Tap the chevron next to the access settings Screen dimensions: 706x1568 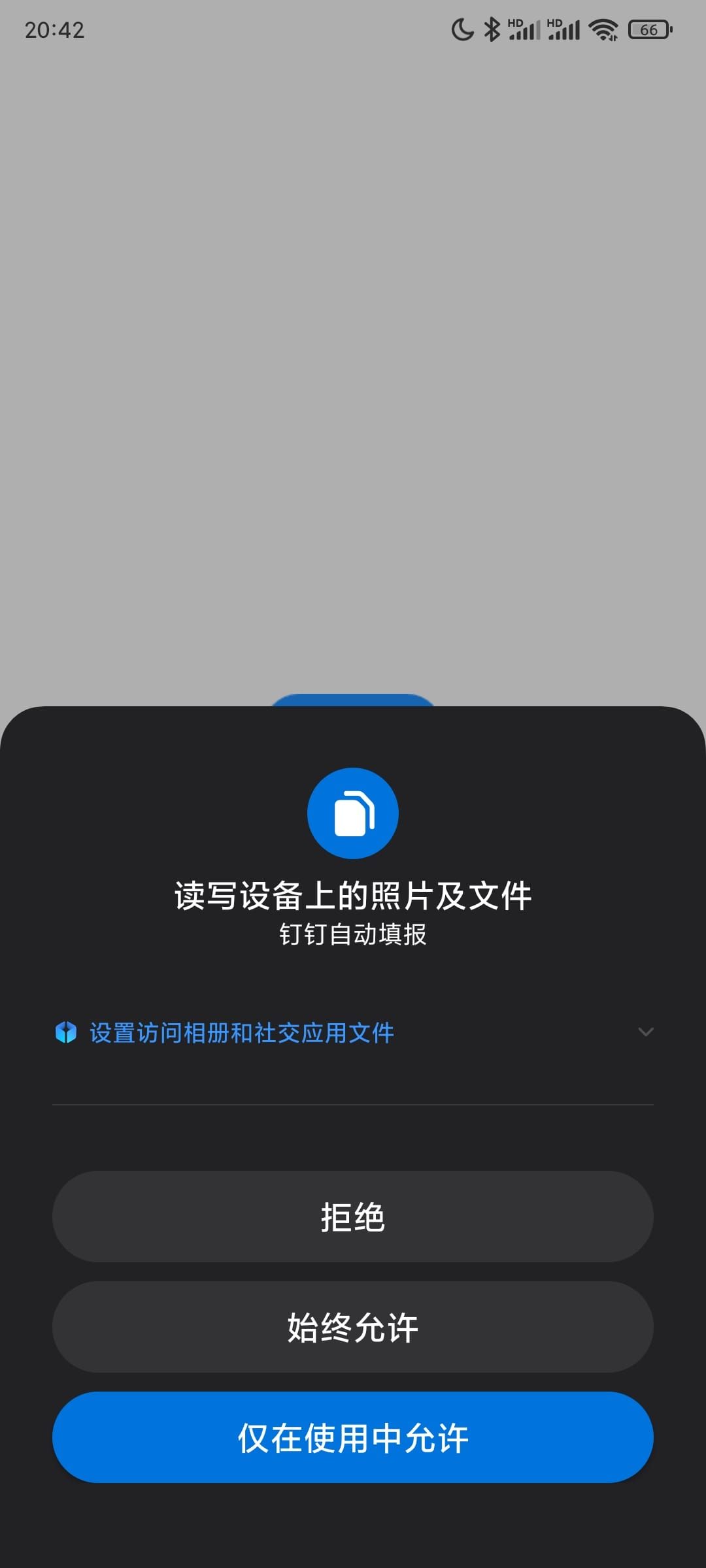(x=646, y=1032)
